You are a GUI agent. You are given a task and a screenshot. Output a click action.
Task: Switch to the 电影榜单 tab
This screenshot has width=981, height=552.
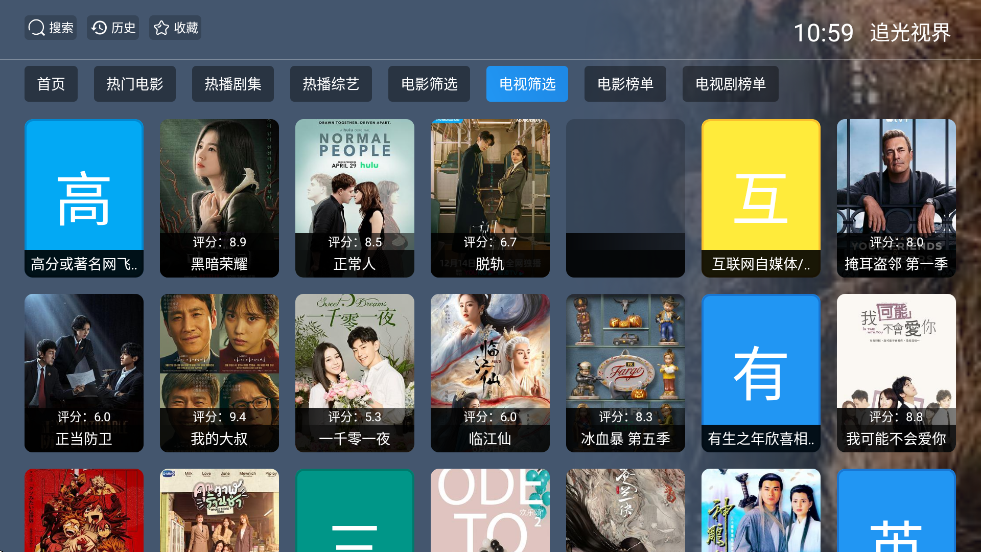[625, 84]
